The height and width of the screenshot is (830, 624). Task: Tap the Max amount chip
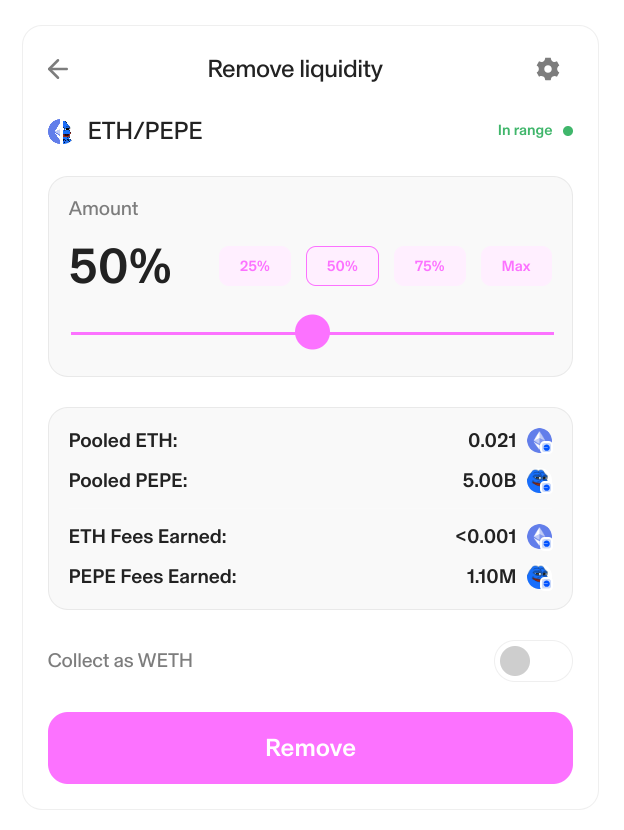click(x=516, y=266)
